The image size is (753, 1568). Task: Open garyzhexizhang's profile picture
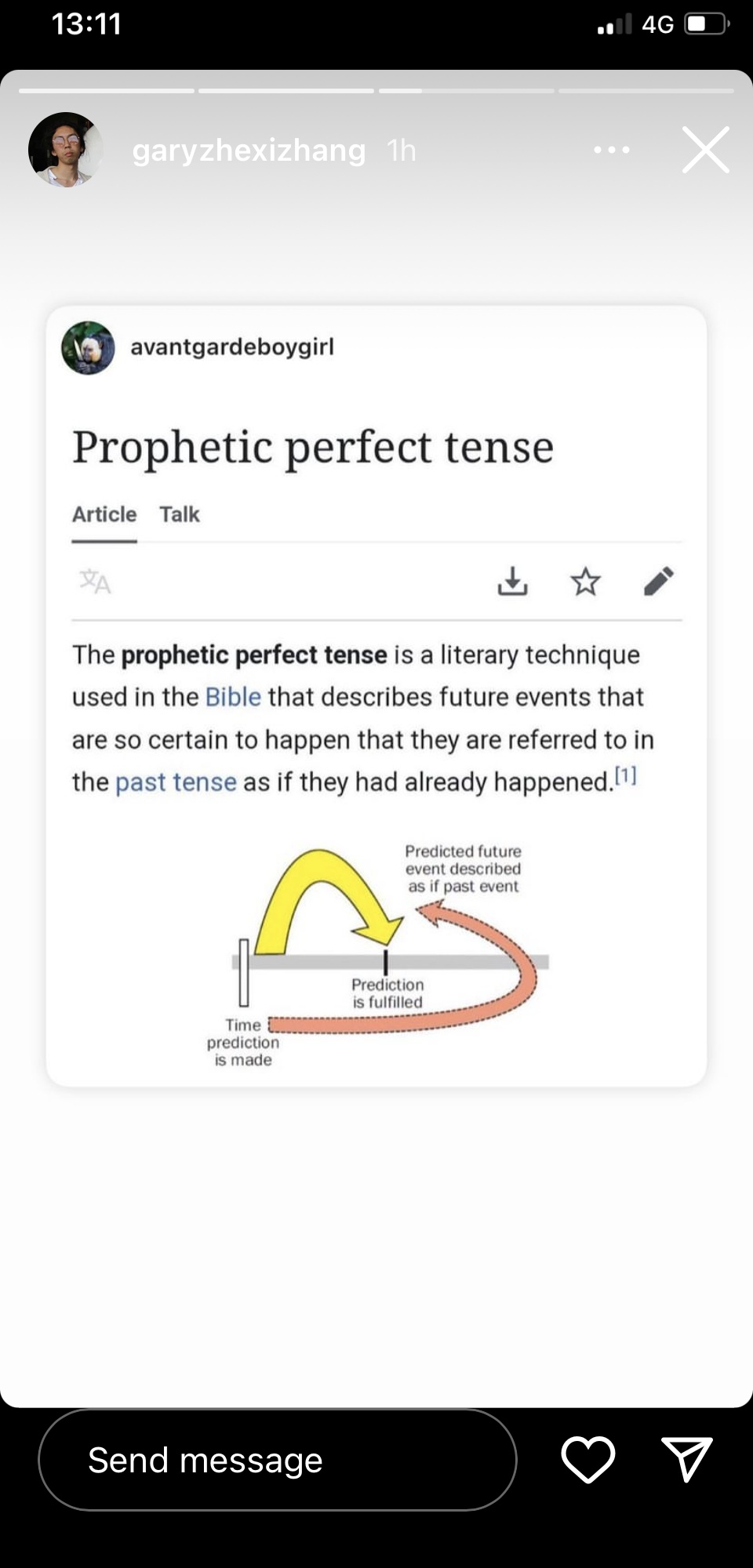tap(66, 150)
